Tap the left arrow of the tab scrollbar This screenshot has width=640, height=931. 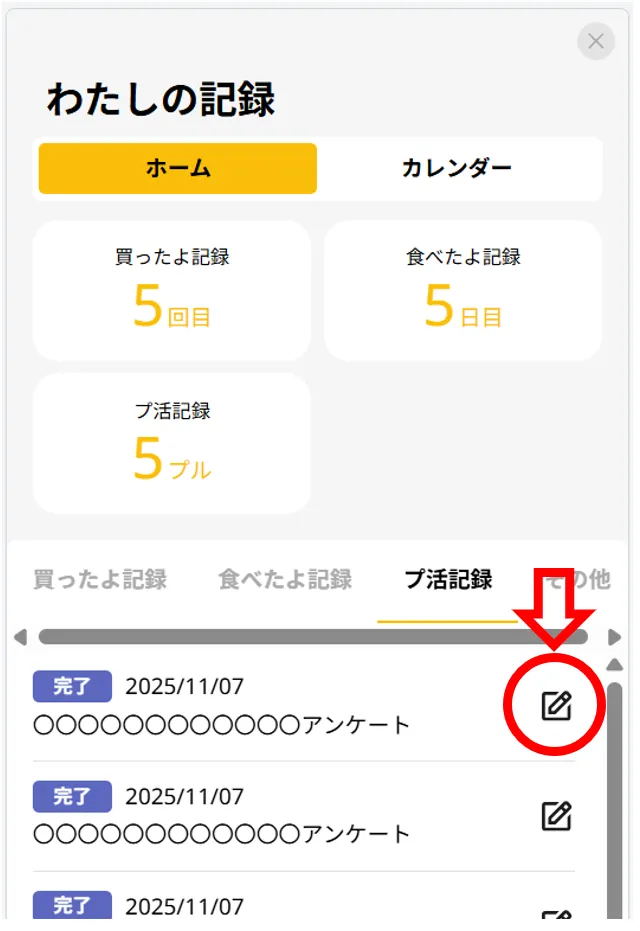coord(20,637)
